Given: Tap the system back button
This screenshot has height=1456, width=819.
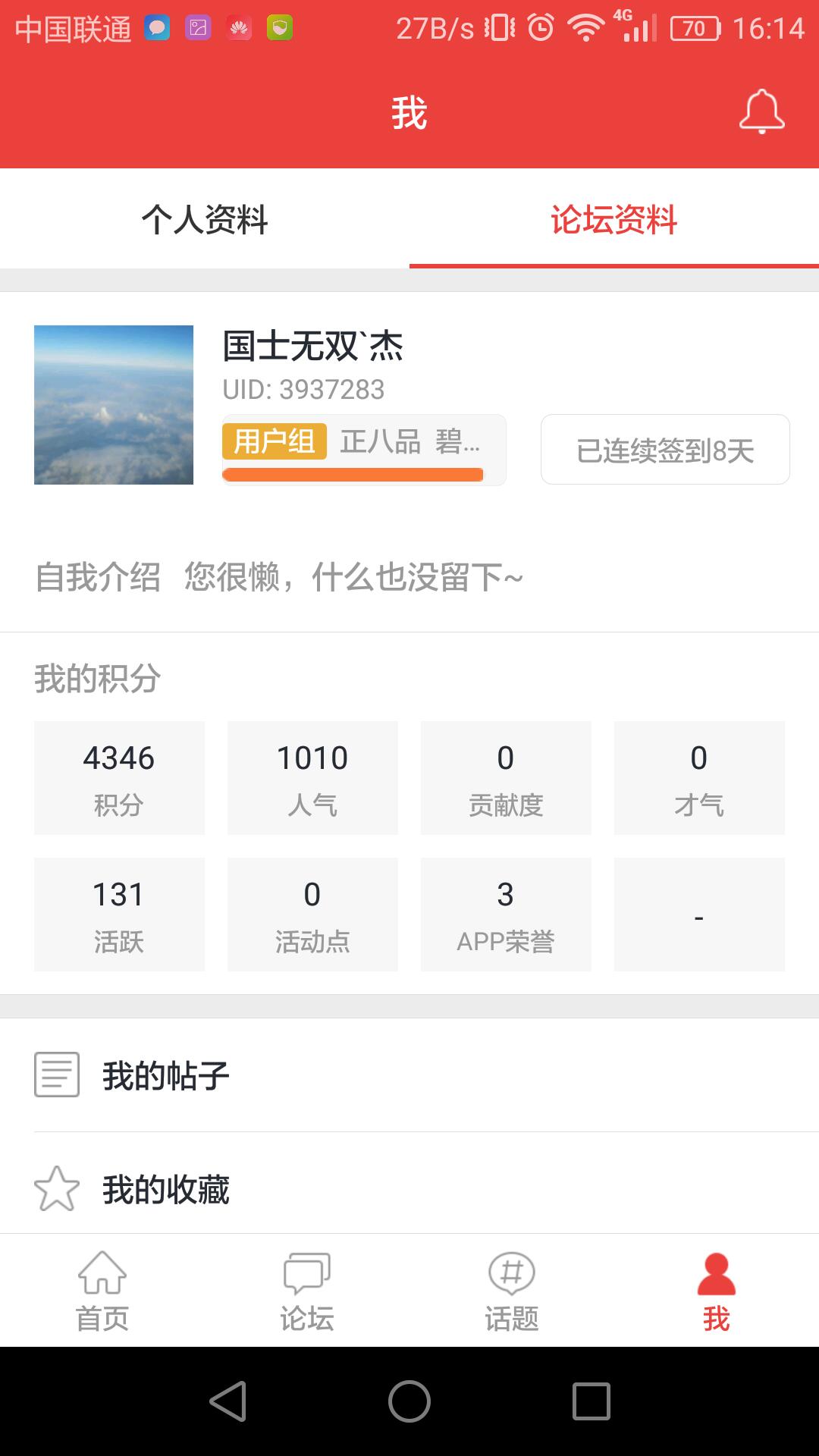Looking at the screenshot, I should (227, 1401).
